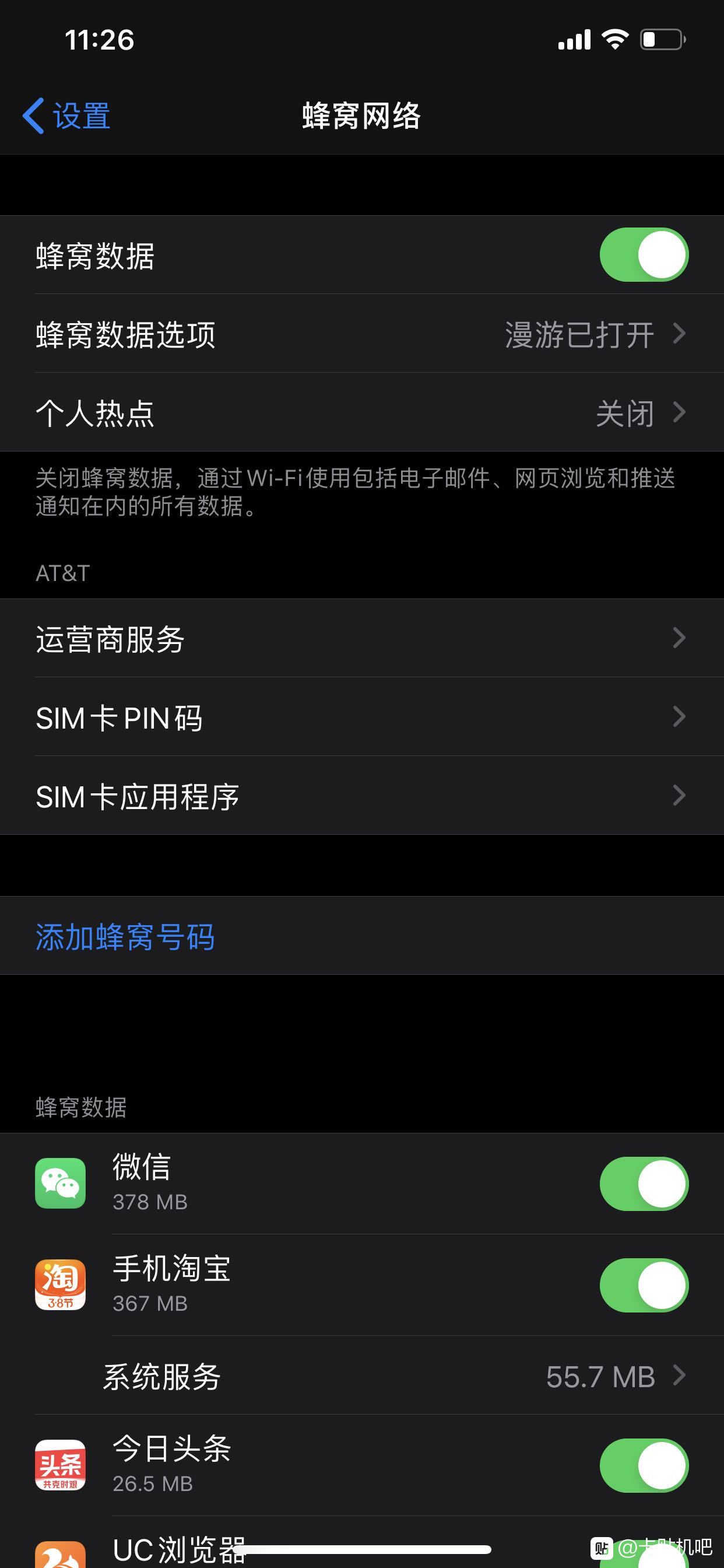Open SIM卡 PIN码 settings
Screen dimensions: 724x1568
tap(362, 717)
